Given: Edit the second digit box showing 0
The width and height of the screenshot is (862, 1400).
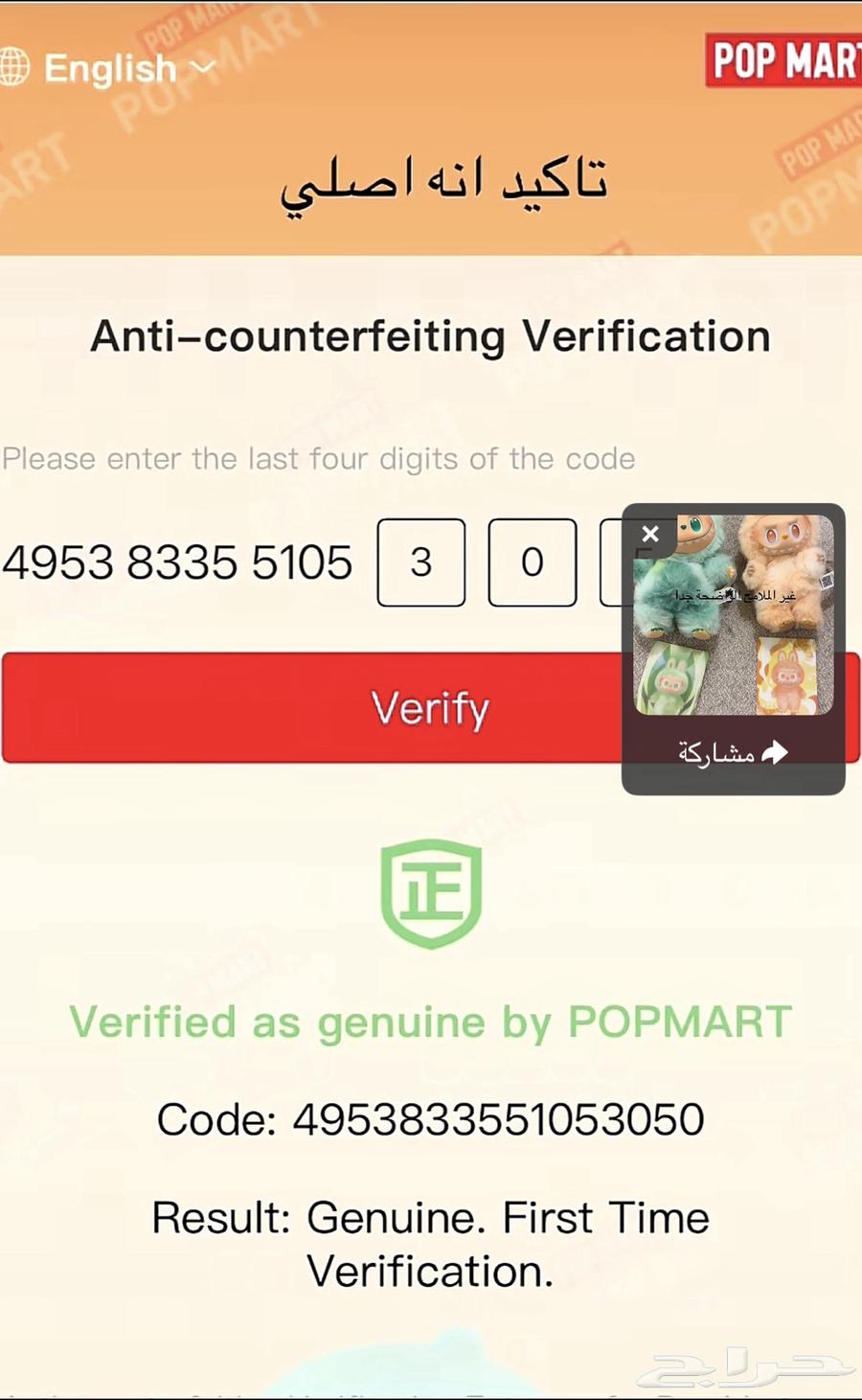Looking at the screenshot, I should point(533,562).
